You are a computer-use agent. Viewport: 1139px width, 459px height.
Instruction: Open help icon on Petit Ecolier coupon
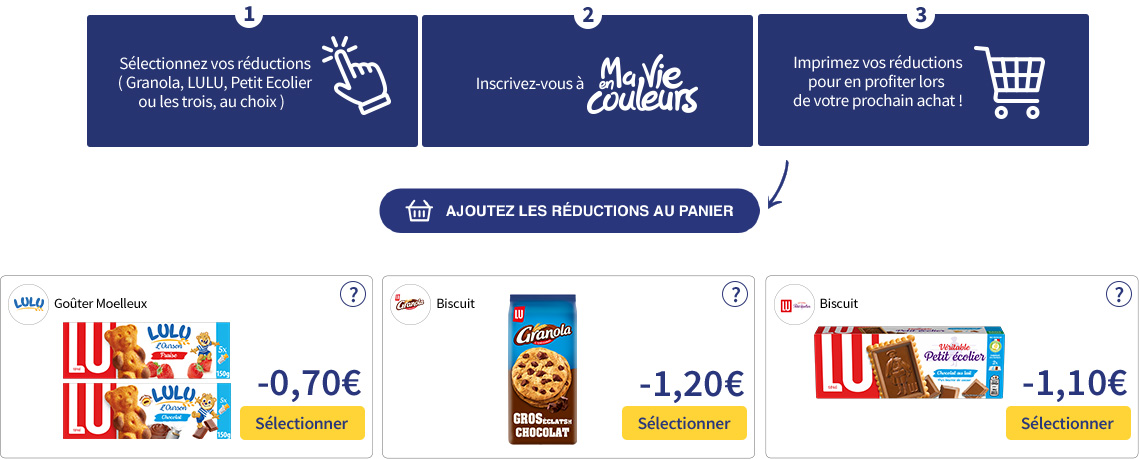[1118, 294]
